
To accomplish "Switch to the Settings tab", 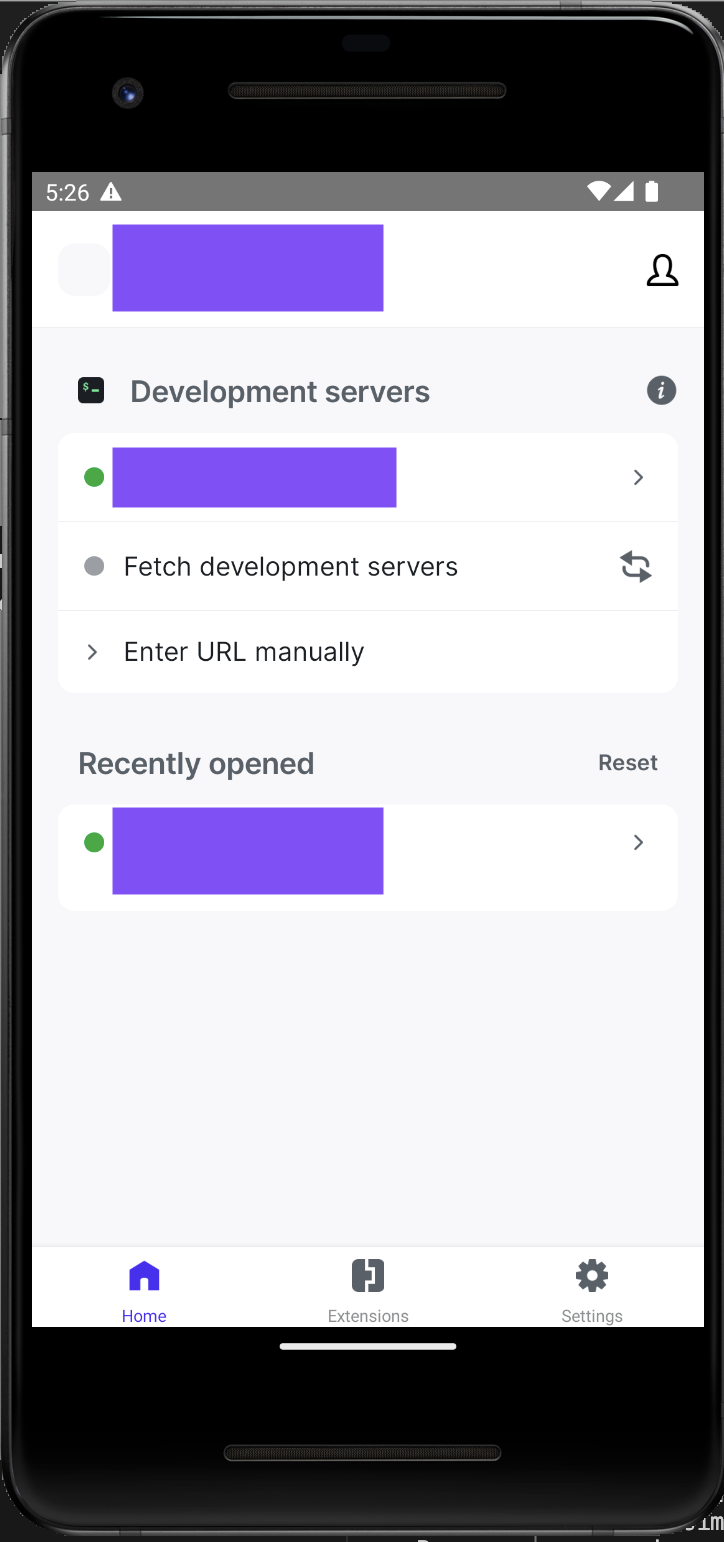I will coord(591,1288).
